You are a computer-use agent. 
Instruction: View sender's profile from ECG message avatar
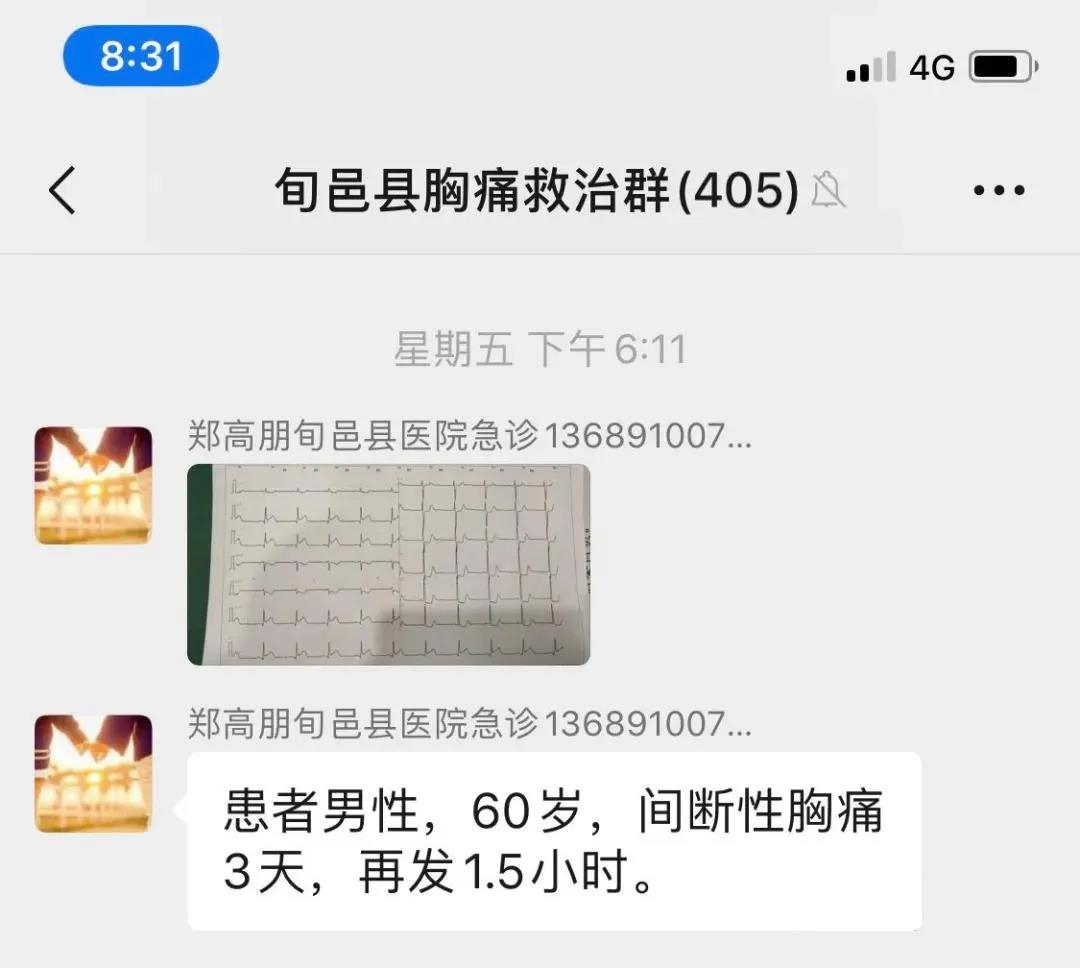click(93, 486)
